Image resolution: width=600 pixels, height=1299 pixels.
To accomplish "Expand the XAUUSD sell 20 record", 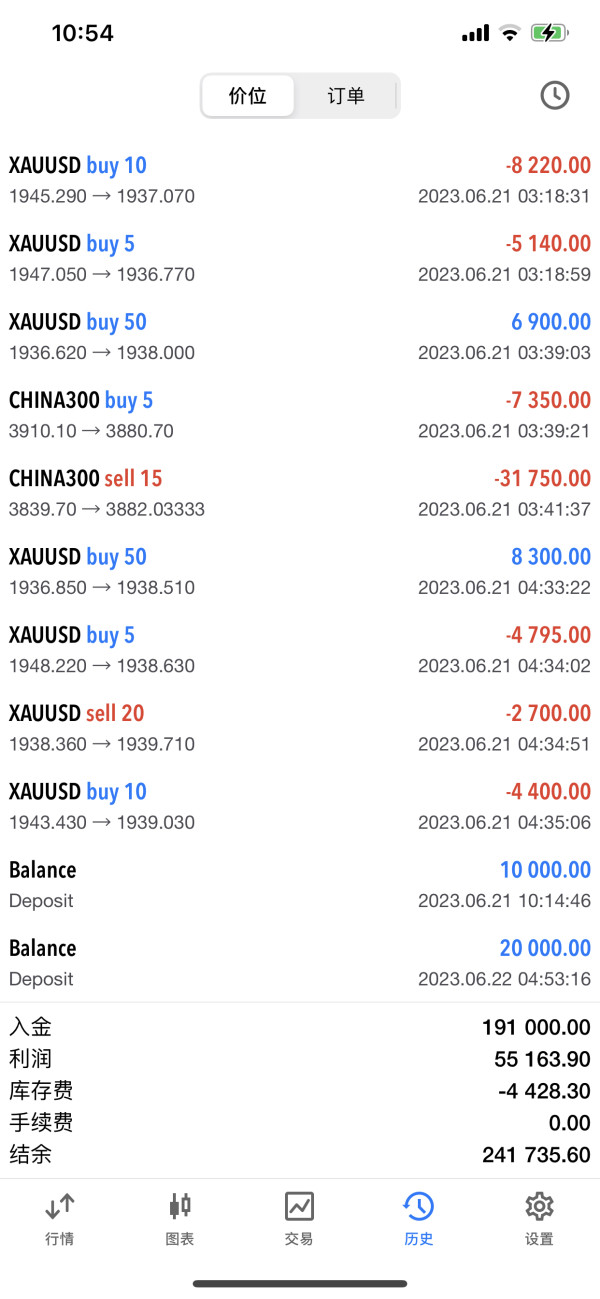I will coord(300,728).
